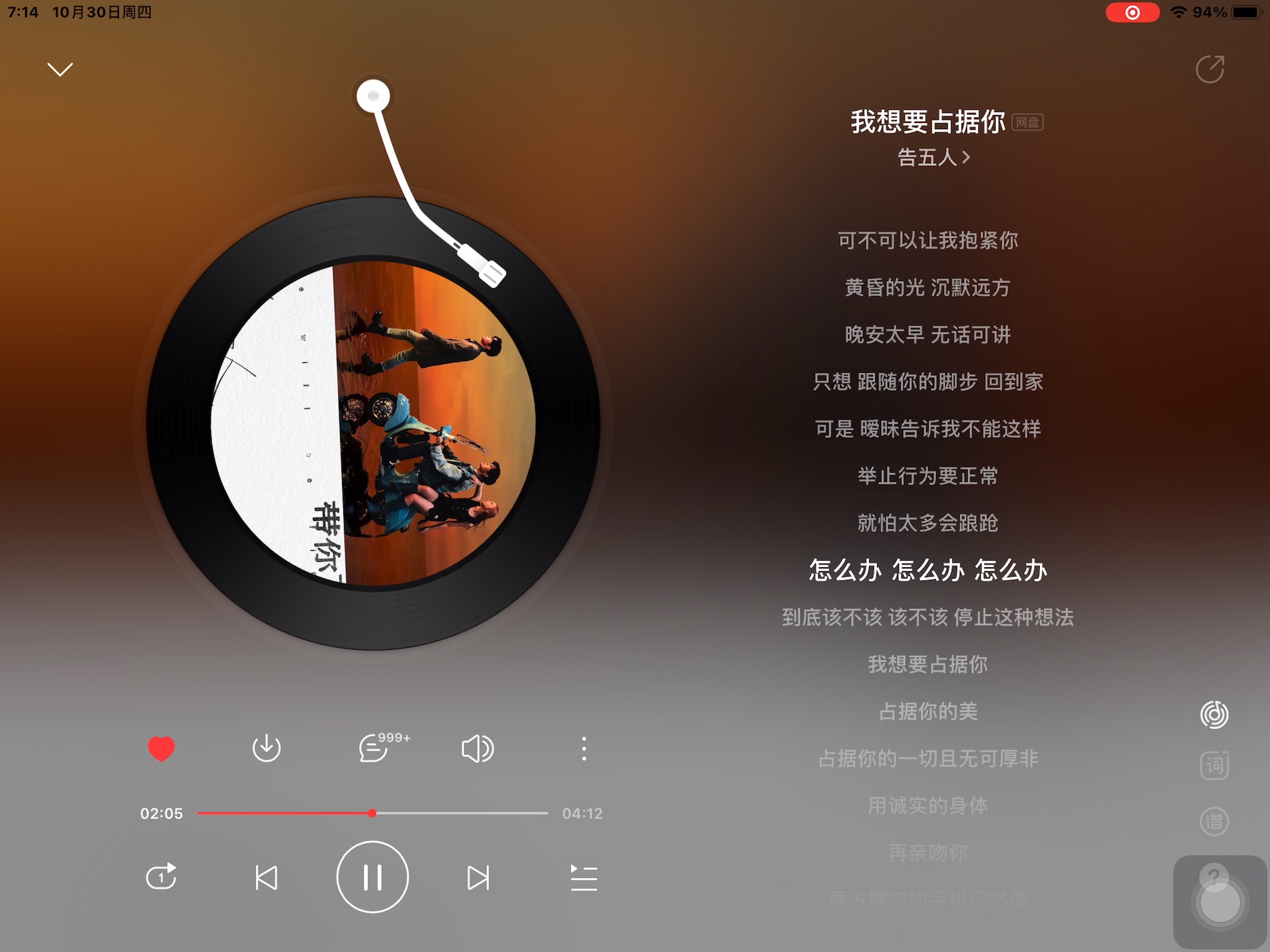Skip to the next track
The image size is (1270, 952).
pyautogui.click(x=478, y=877)
